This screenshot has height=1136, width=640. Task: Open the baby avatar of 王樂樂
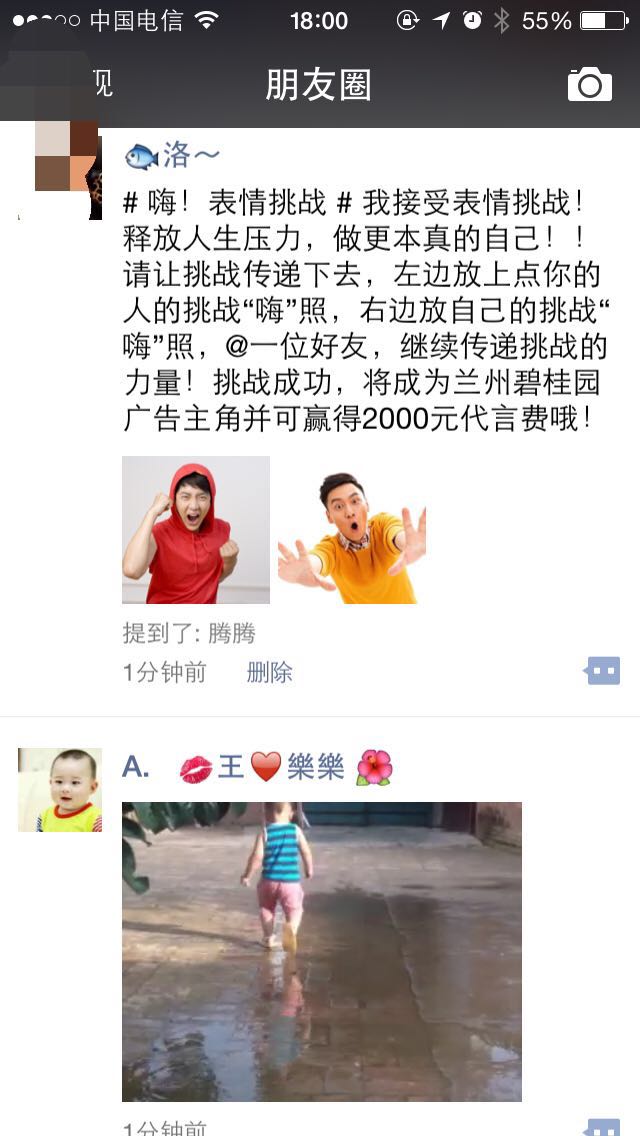point(60,790)
